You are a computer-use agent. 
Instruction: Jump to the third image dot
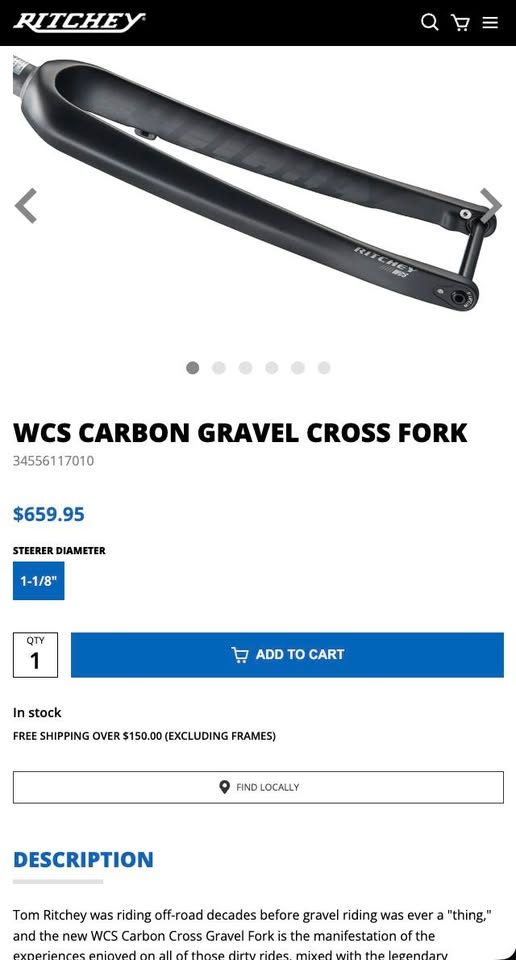point(245,367)
